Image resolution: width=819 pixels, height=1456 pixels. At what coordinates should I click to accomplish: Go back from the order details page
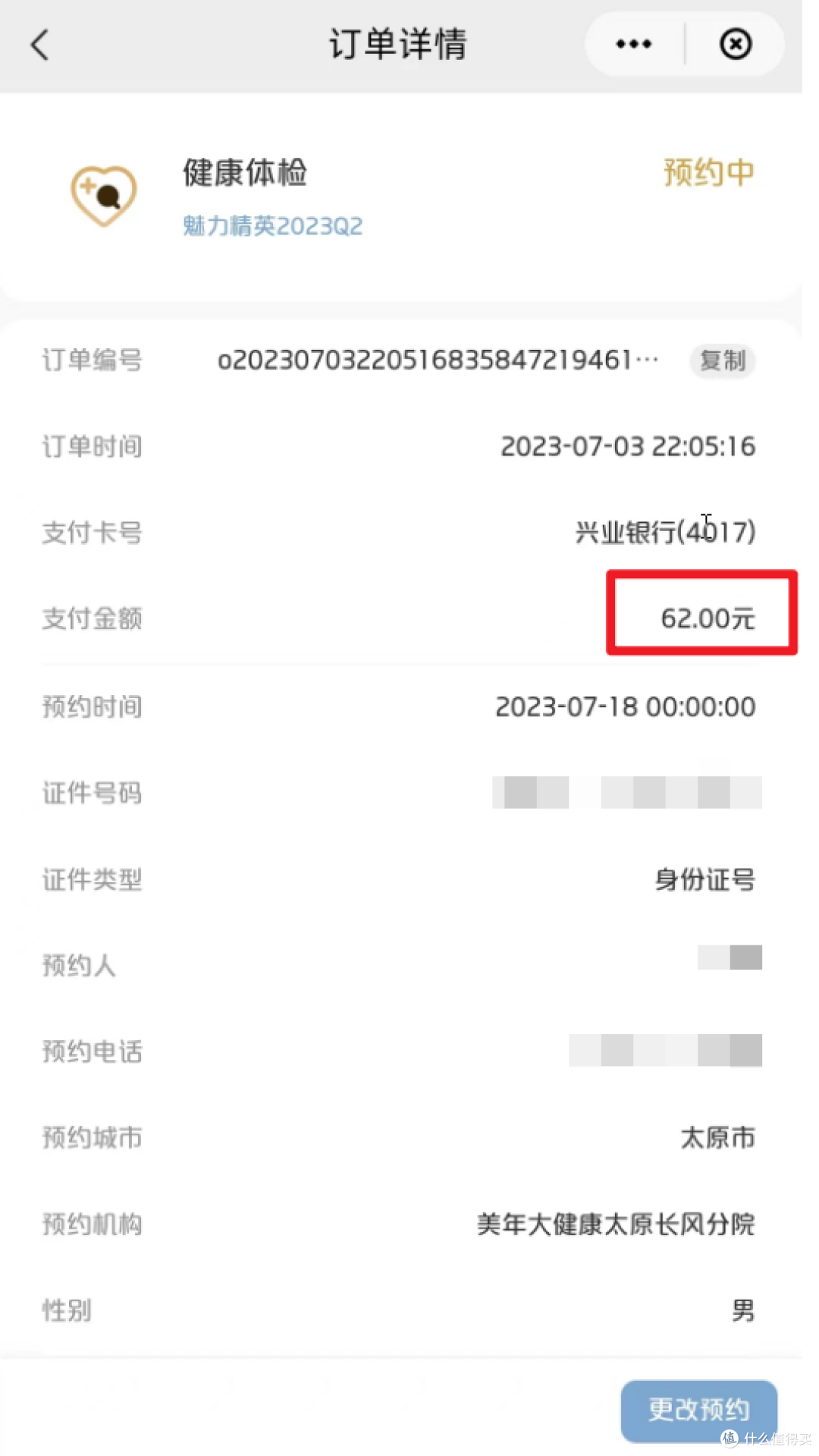tap(40, 44)
